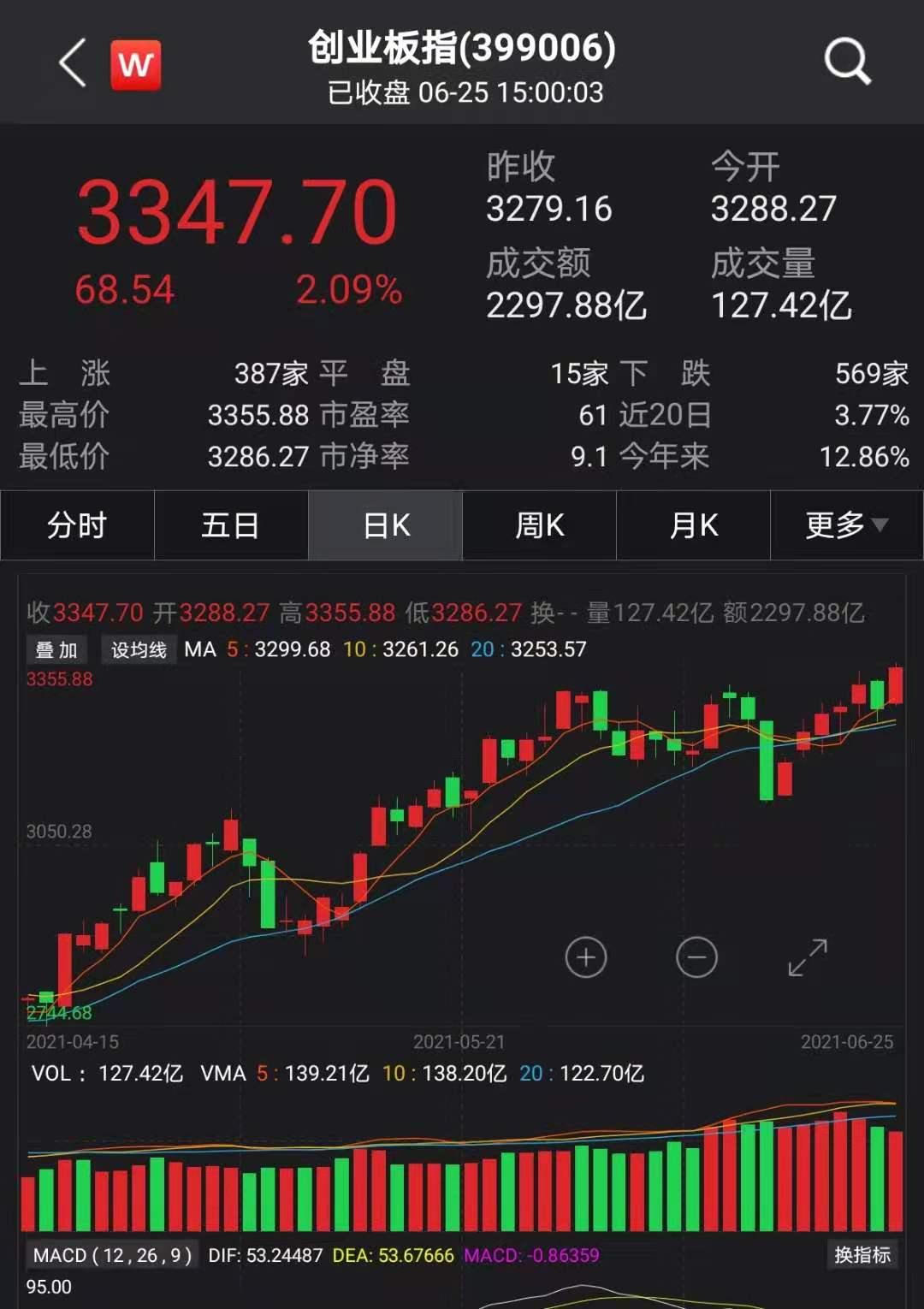Open moving average settings via 设均线
This screenshot has width=924, height=1309.
(x=139, y=650)
